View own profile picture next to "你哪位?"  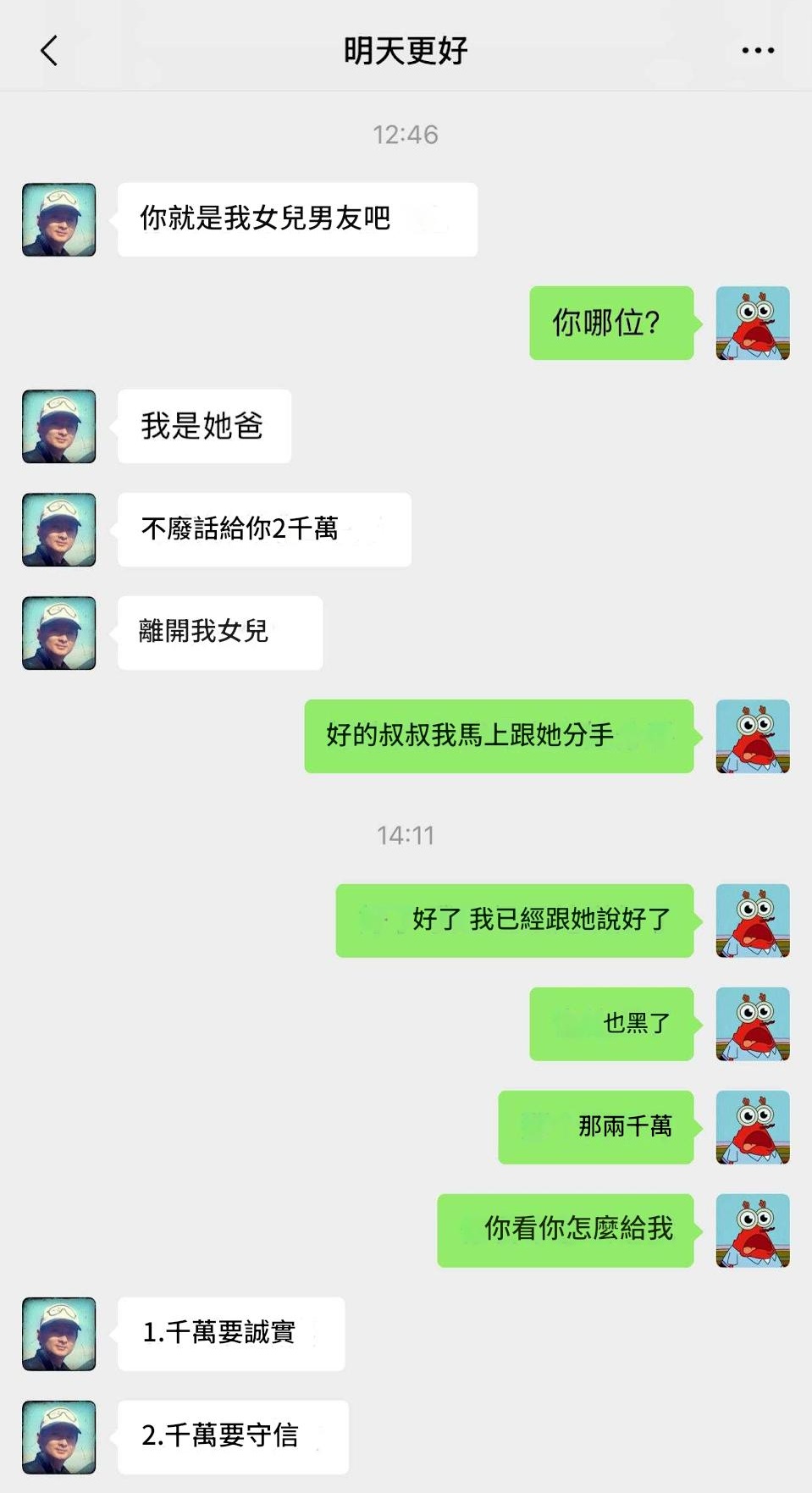click(x=753, y=323)
